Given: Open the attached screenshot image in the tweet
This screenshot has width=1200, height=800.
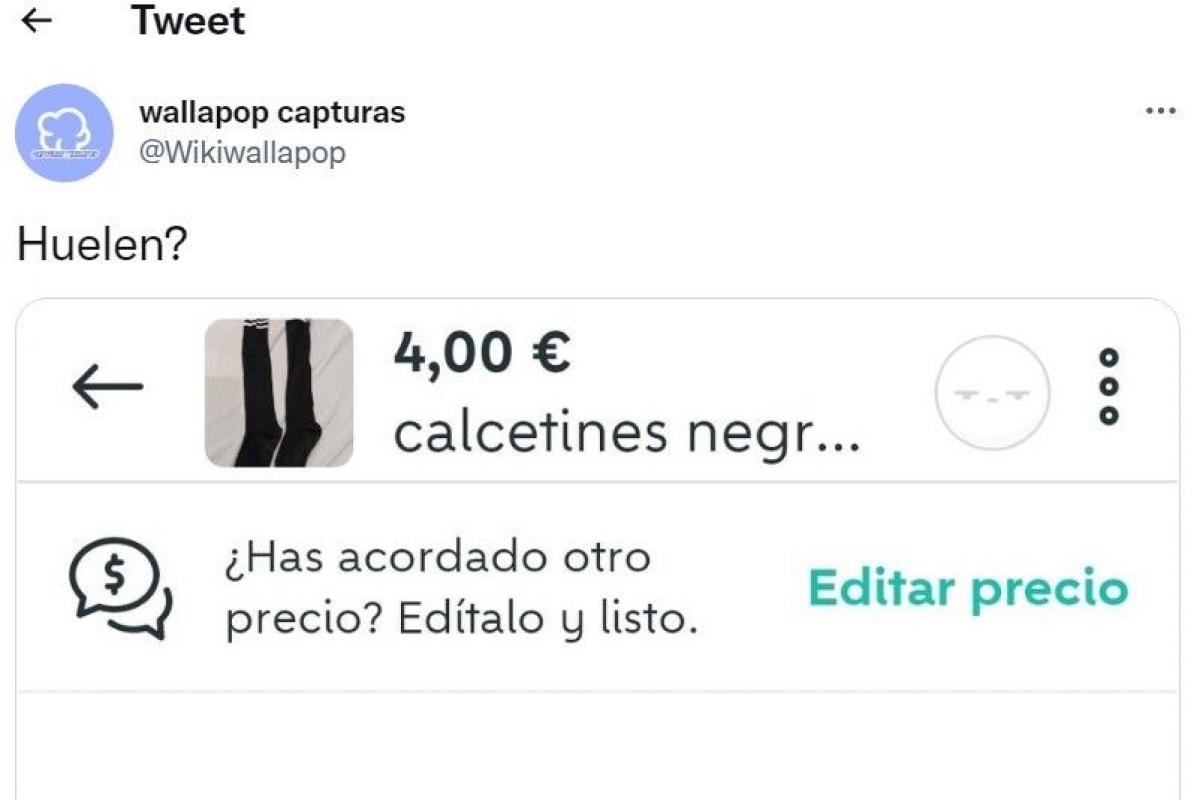Looking at the screenshot, I should 598,550.
